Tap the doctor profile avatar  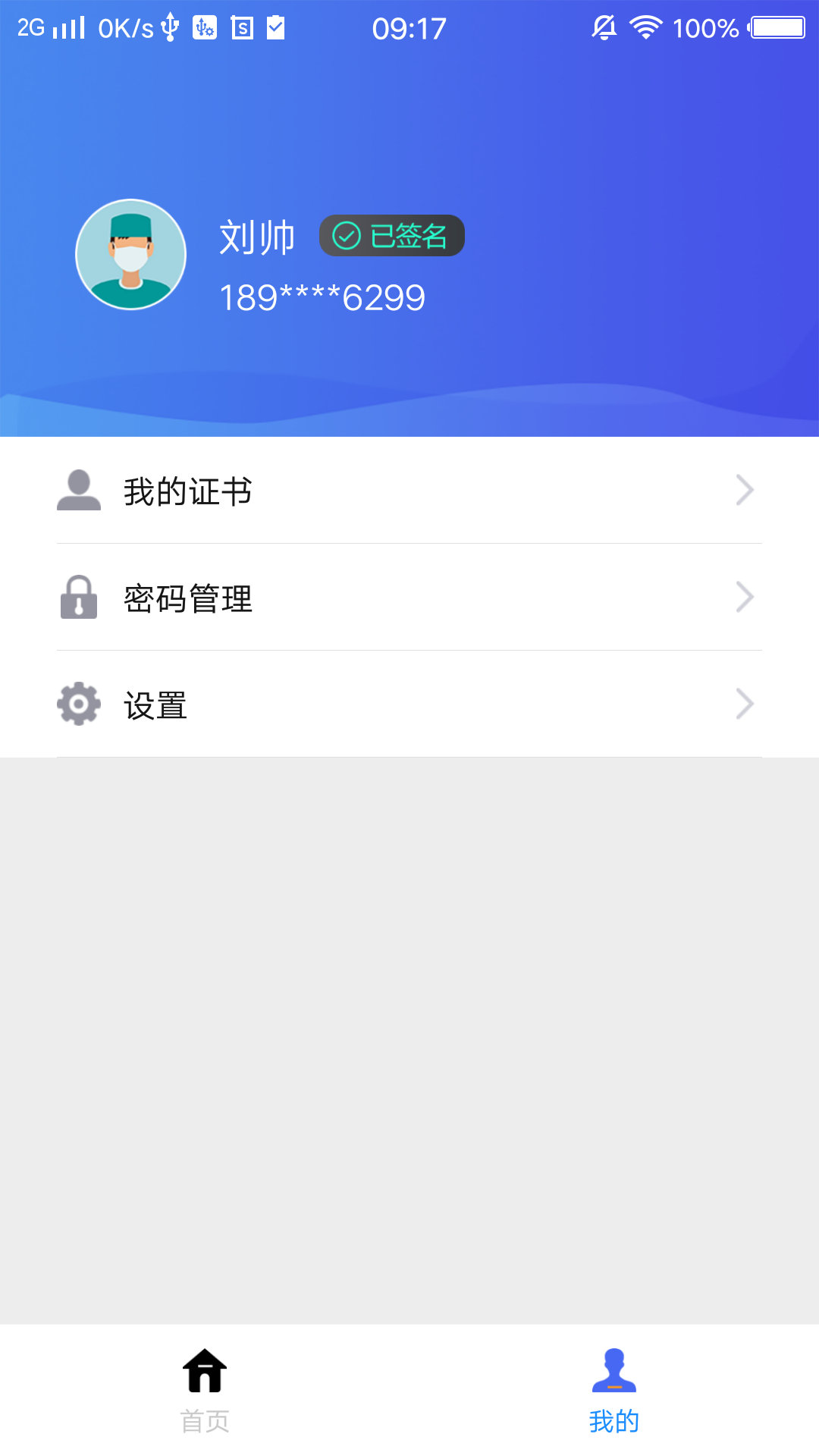click(131, 255)
